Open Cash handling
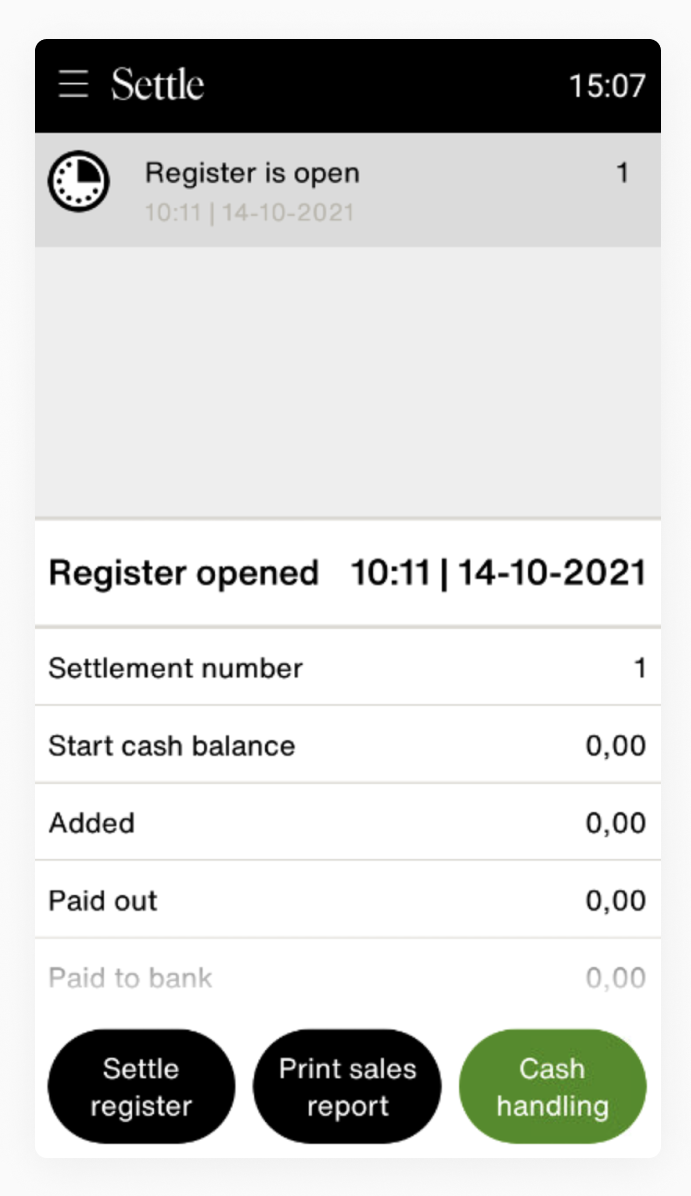691x1196 pixels. (552, 1086)
